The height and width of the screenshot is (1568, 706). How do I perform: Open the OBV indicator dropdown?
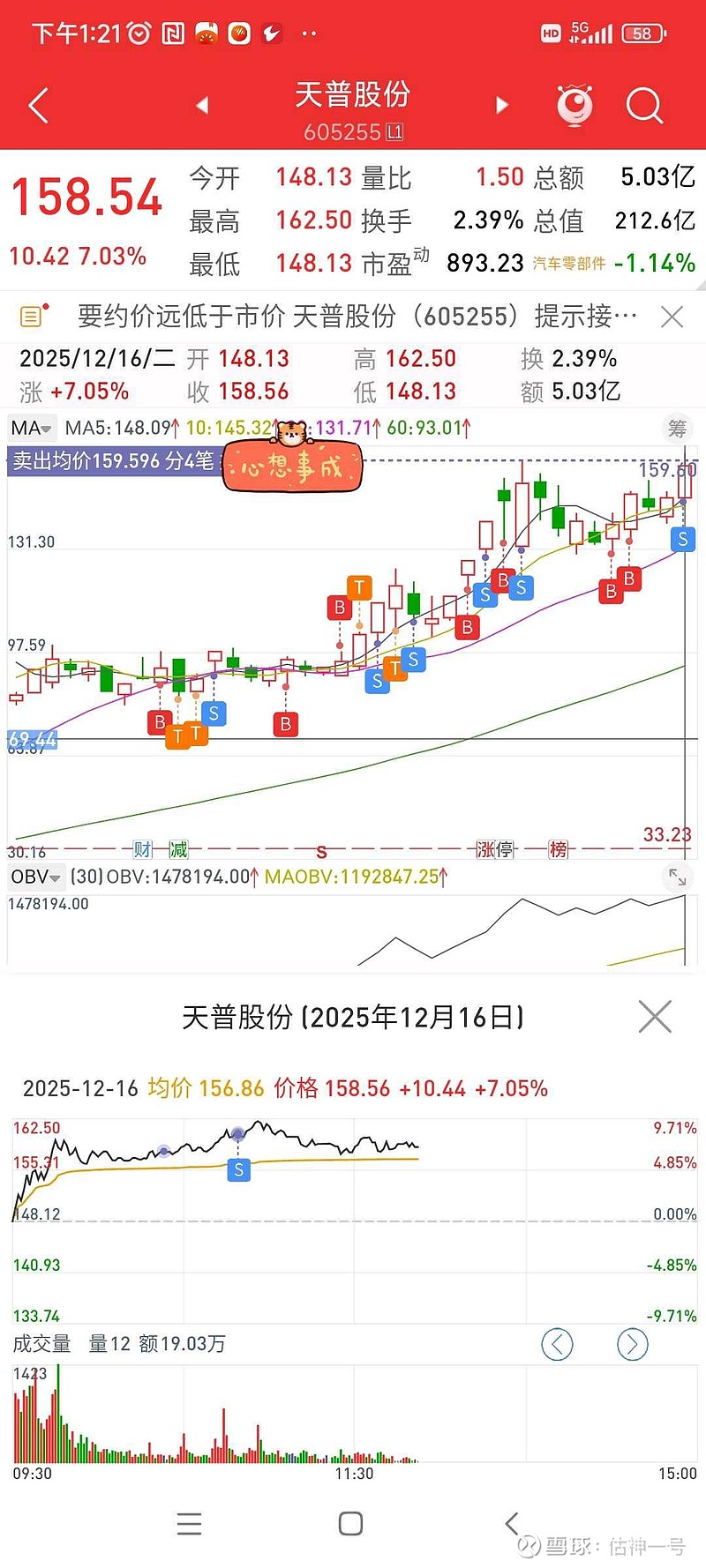tap(36, 877)
